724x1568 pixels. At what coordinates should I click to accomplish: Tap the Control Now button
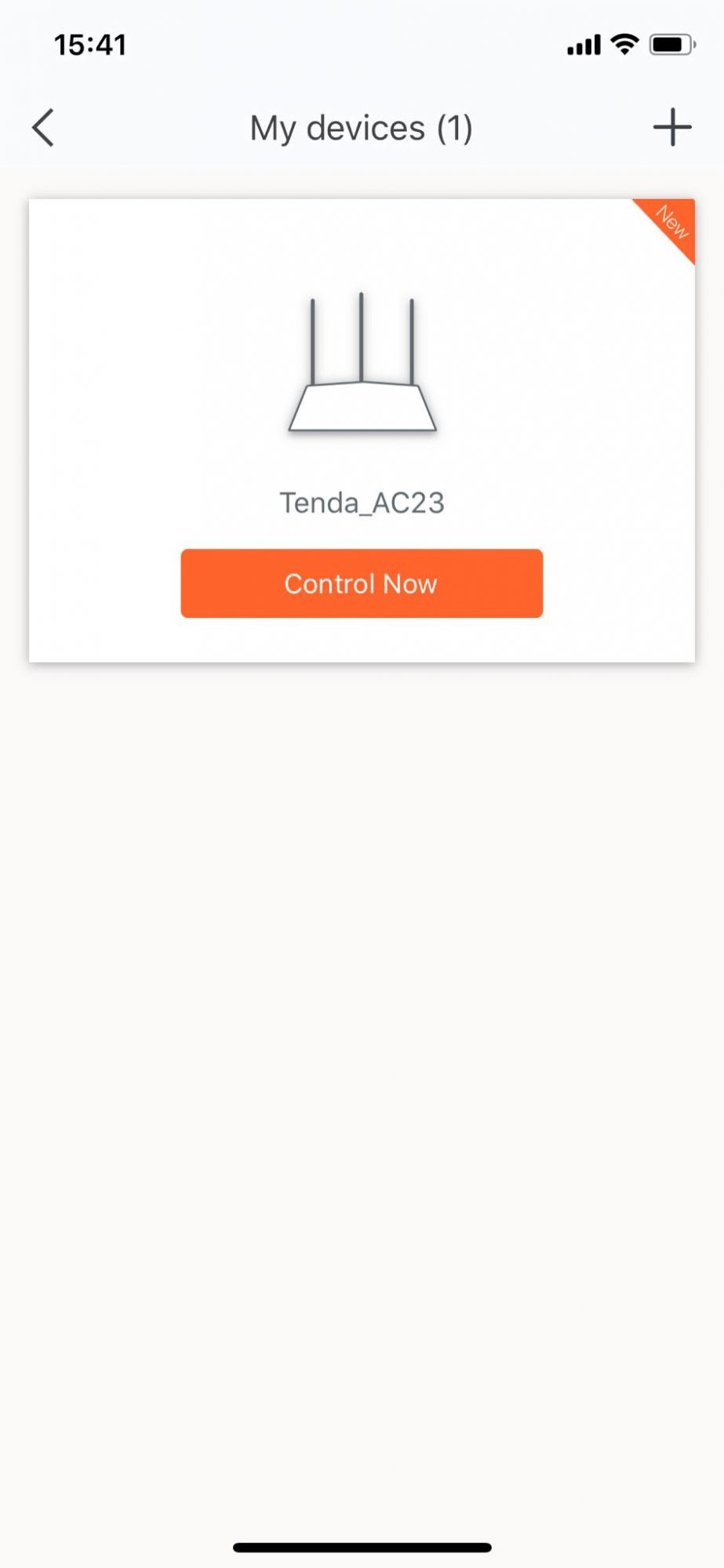click(362, 583)
